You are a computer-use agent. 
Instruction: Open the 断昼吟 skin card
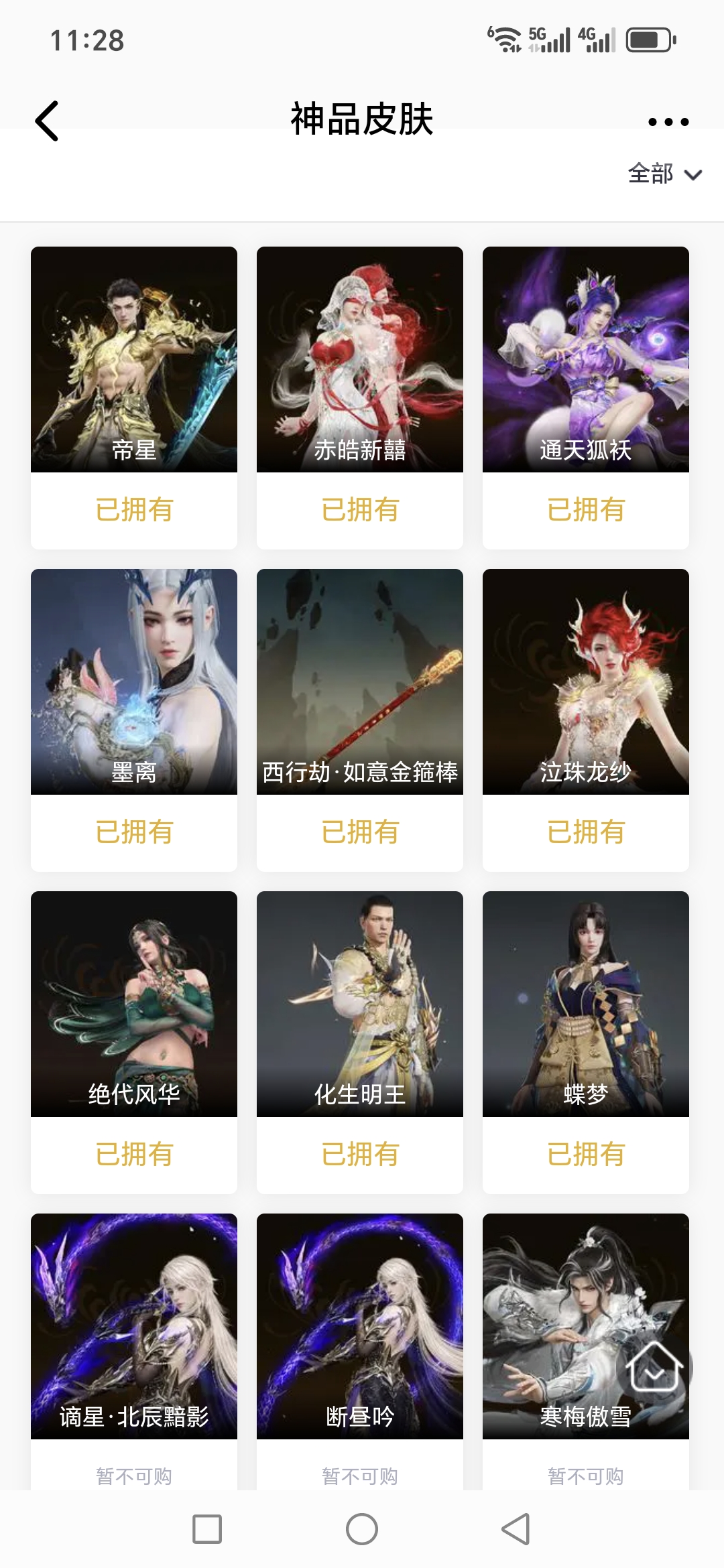click(360, 1327)
